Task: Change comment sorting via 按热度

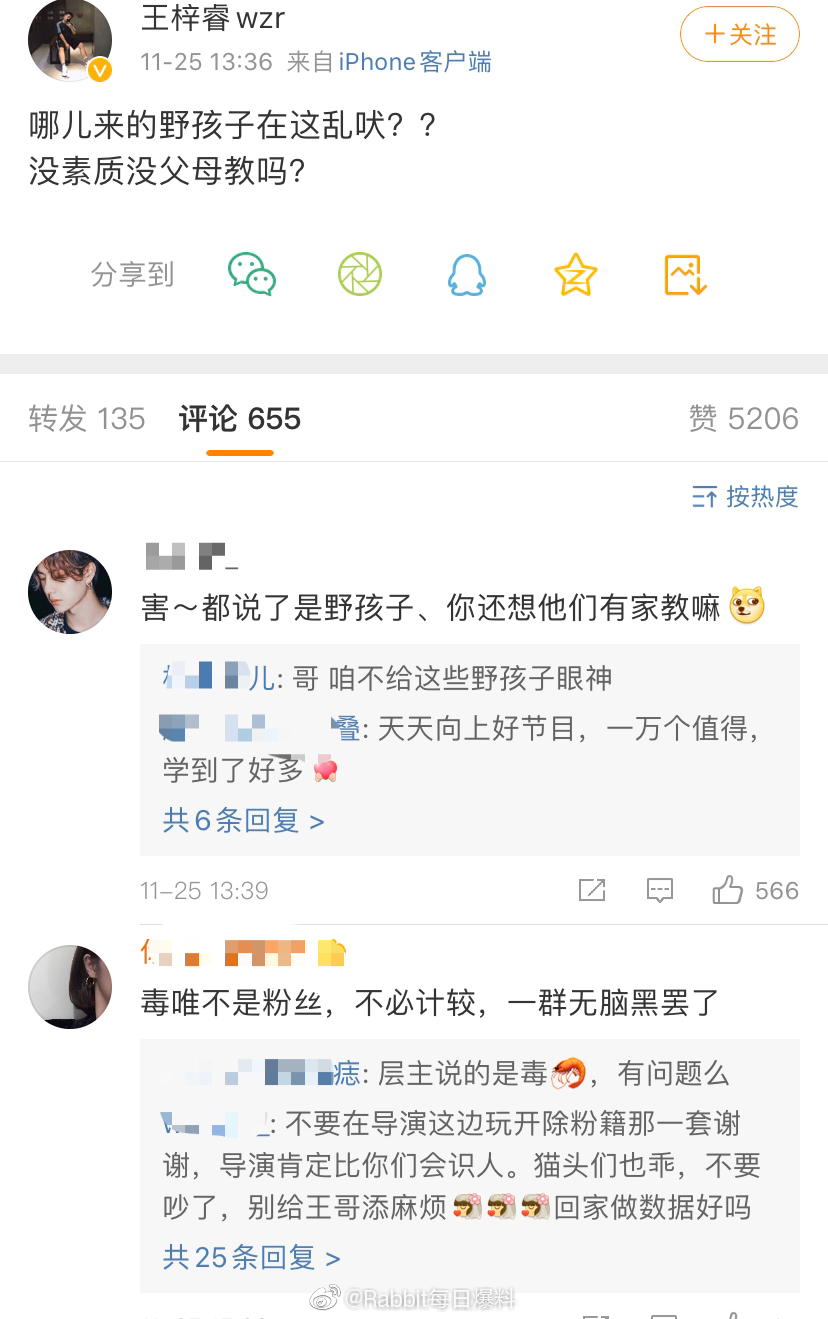Action: [745, 496]
